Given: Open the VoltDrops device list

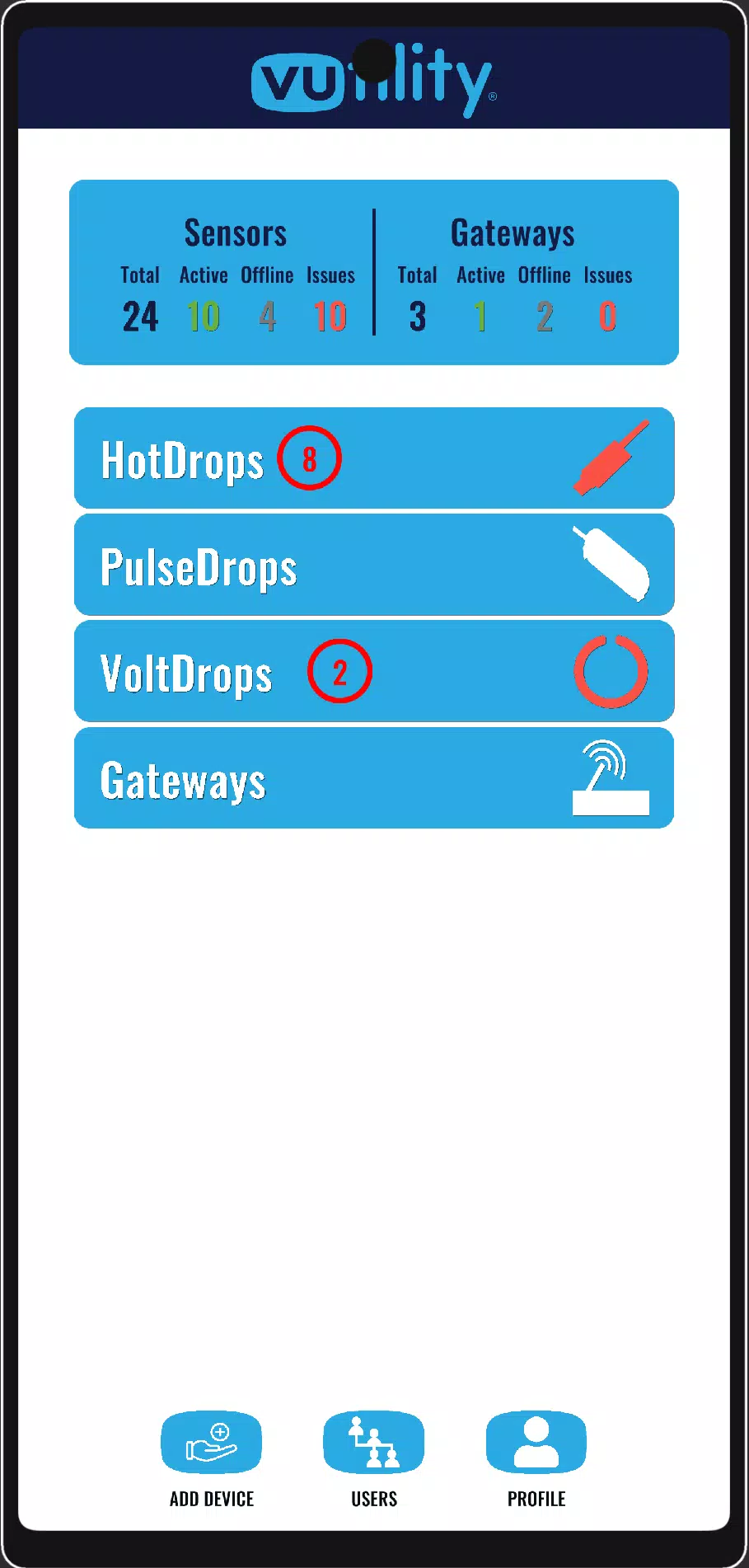Looking at the screenshot, I should [373, 672].
